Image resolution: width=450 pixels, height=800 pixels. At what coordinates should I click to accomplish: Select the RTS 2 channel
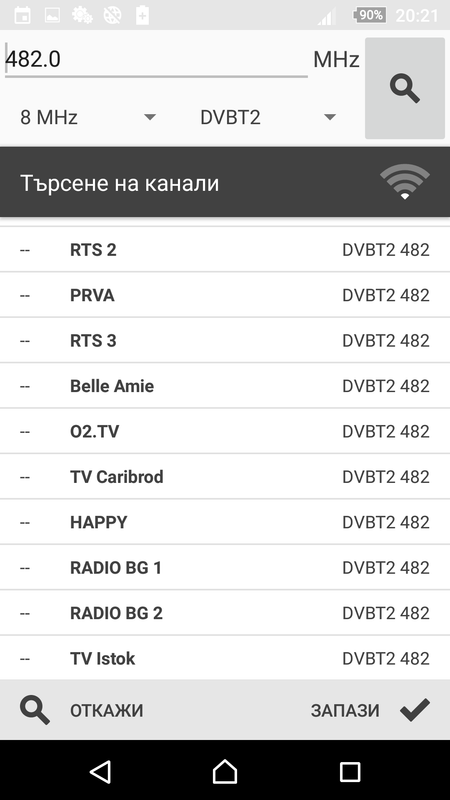click(225, 249)
